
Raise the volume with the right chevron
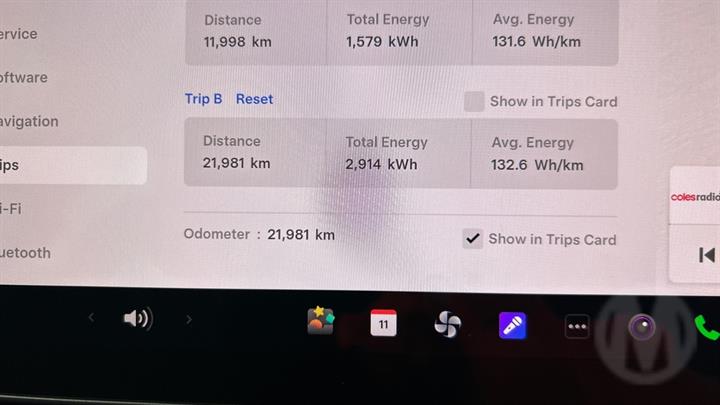point(189,320)
